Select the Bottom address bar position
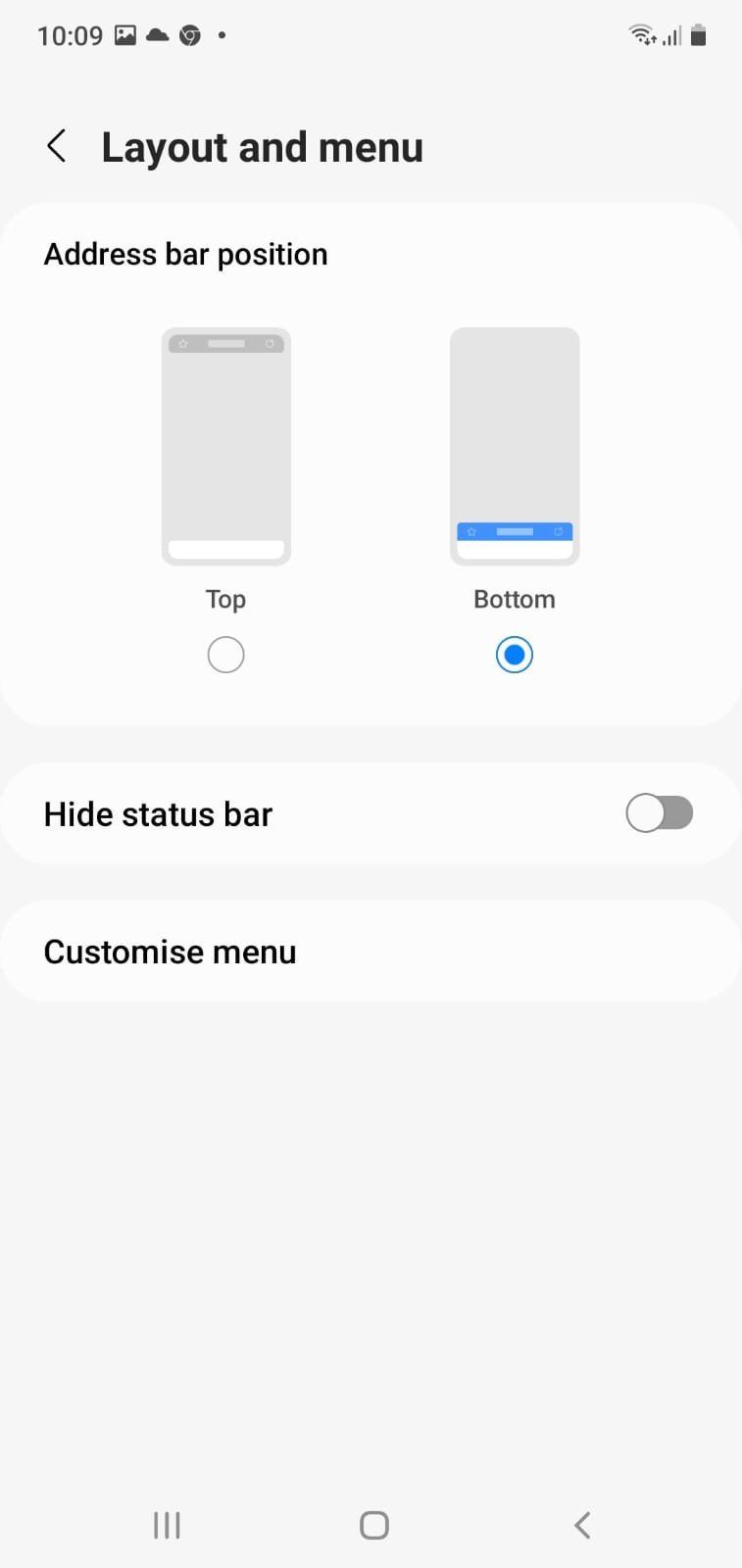This screenshot has height=1568, width=742. coord(514,654)
